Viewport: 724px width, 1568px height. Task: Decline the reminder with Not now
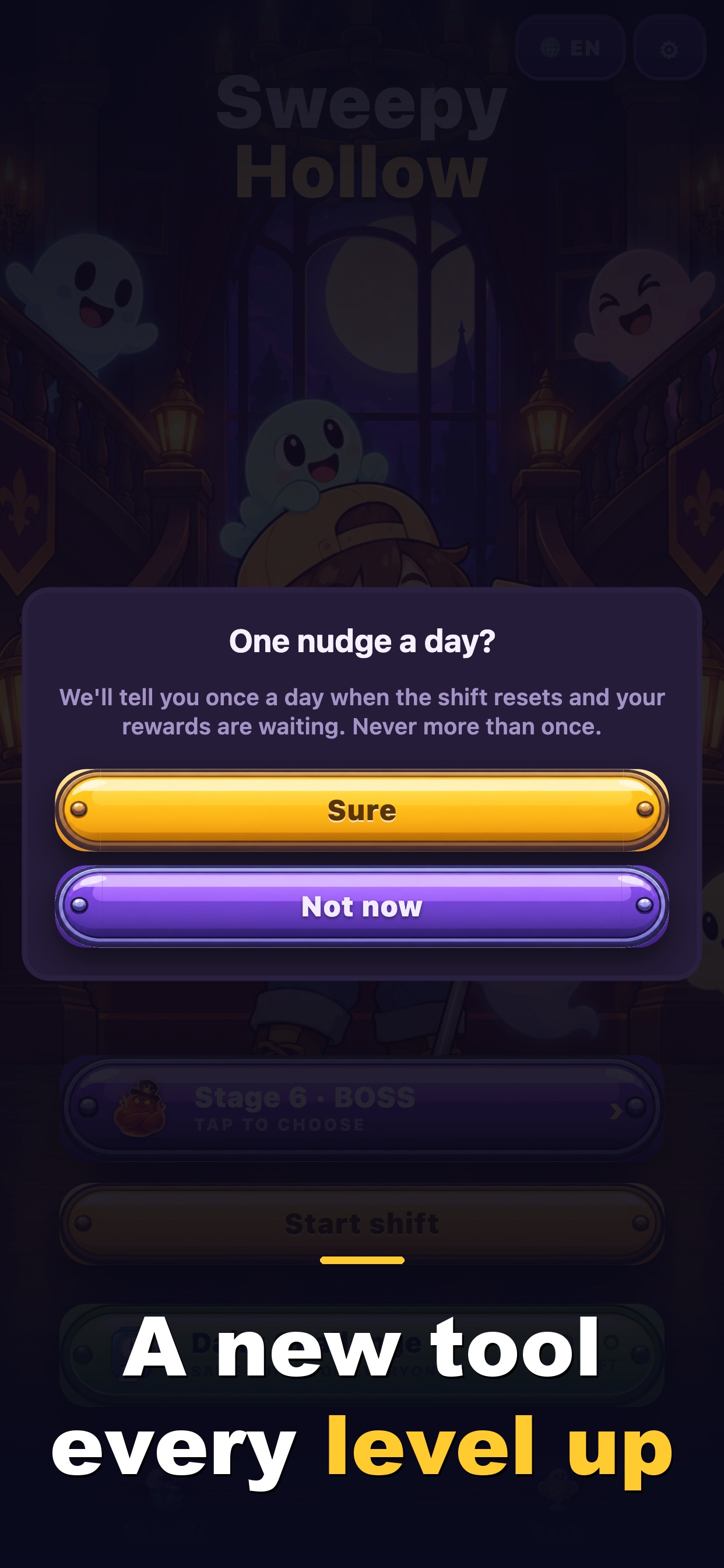(362, 907)
